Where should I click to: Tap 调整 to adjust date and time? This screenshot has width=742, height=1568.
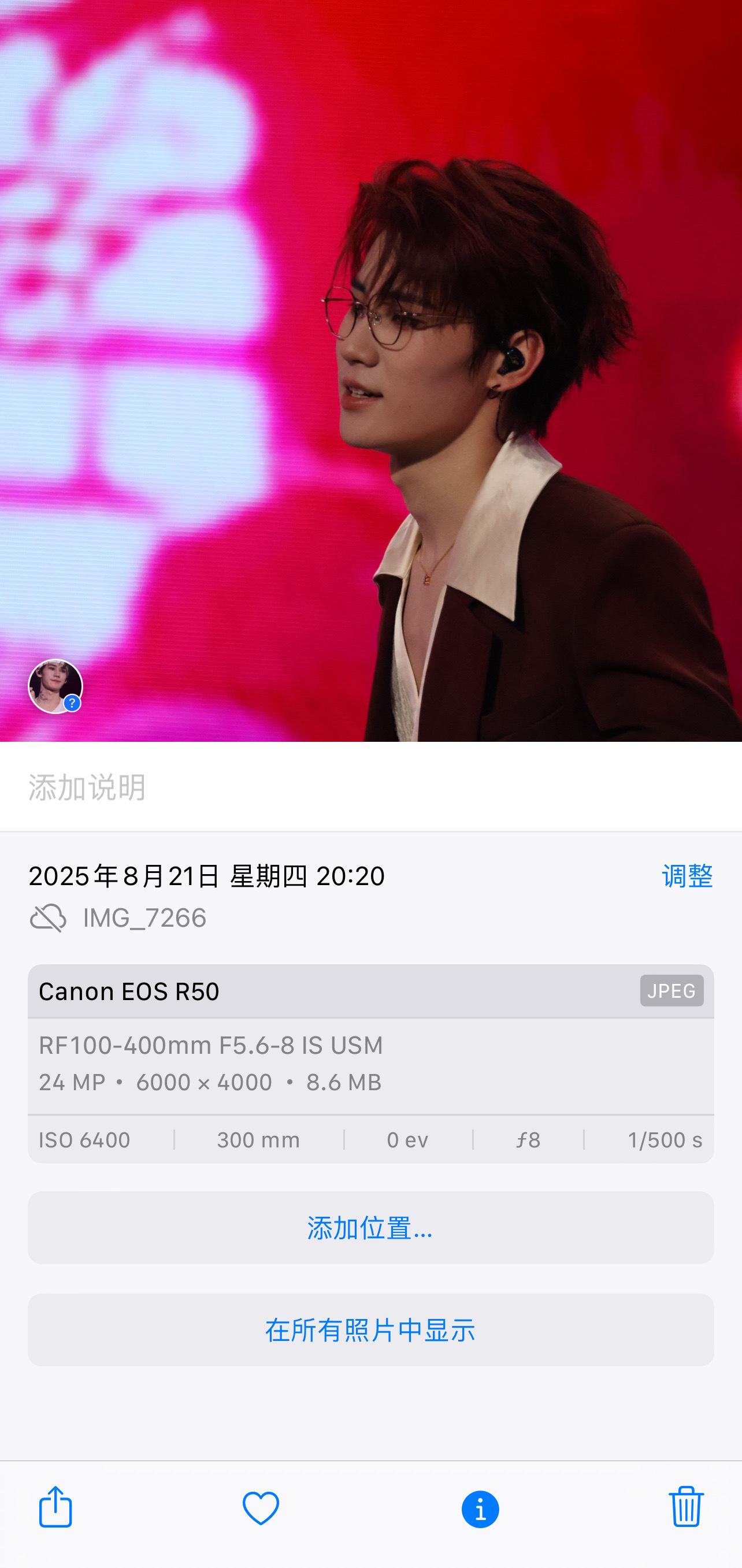point(687,876)
